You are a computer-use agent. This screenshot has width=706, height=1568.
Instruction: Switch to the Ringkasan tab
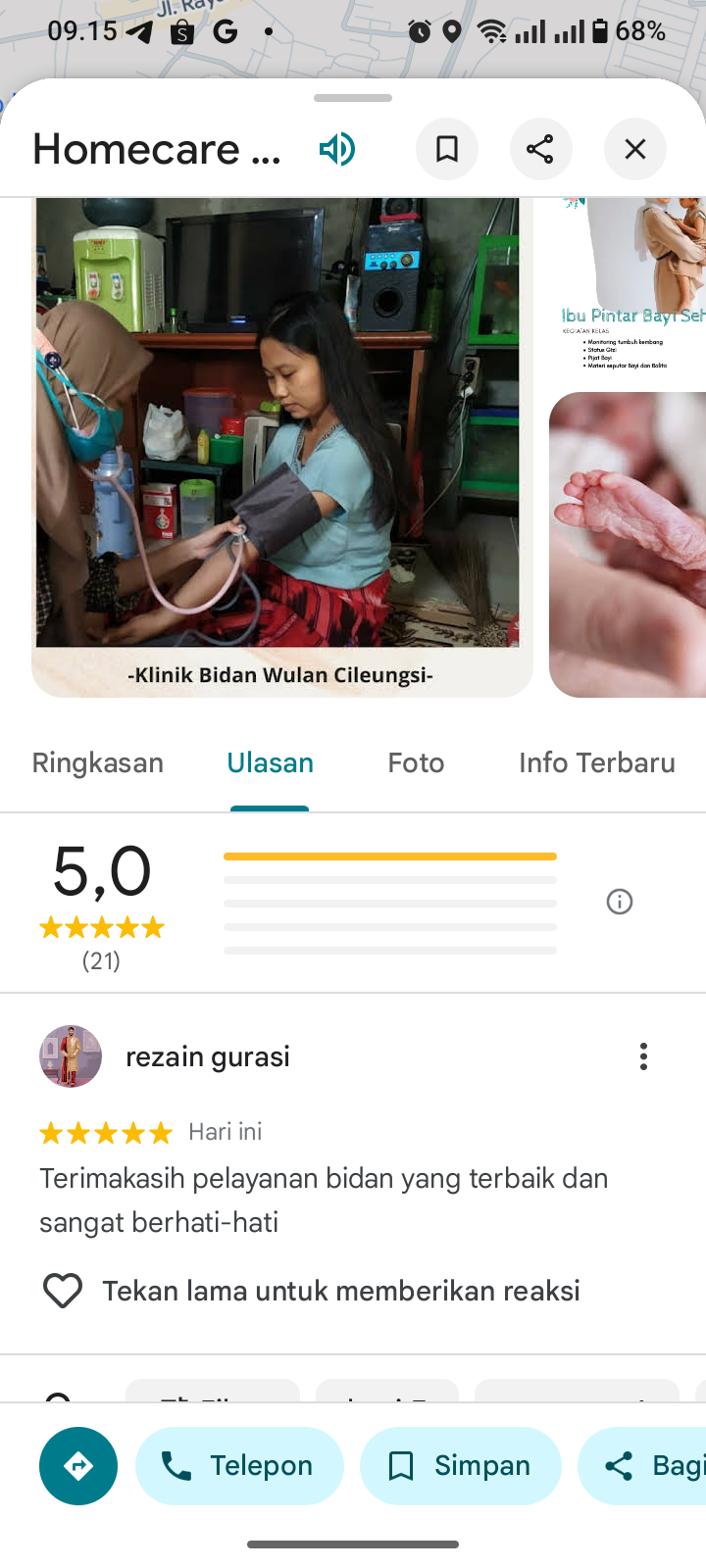coord(98,762)
